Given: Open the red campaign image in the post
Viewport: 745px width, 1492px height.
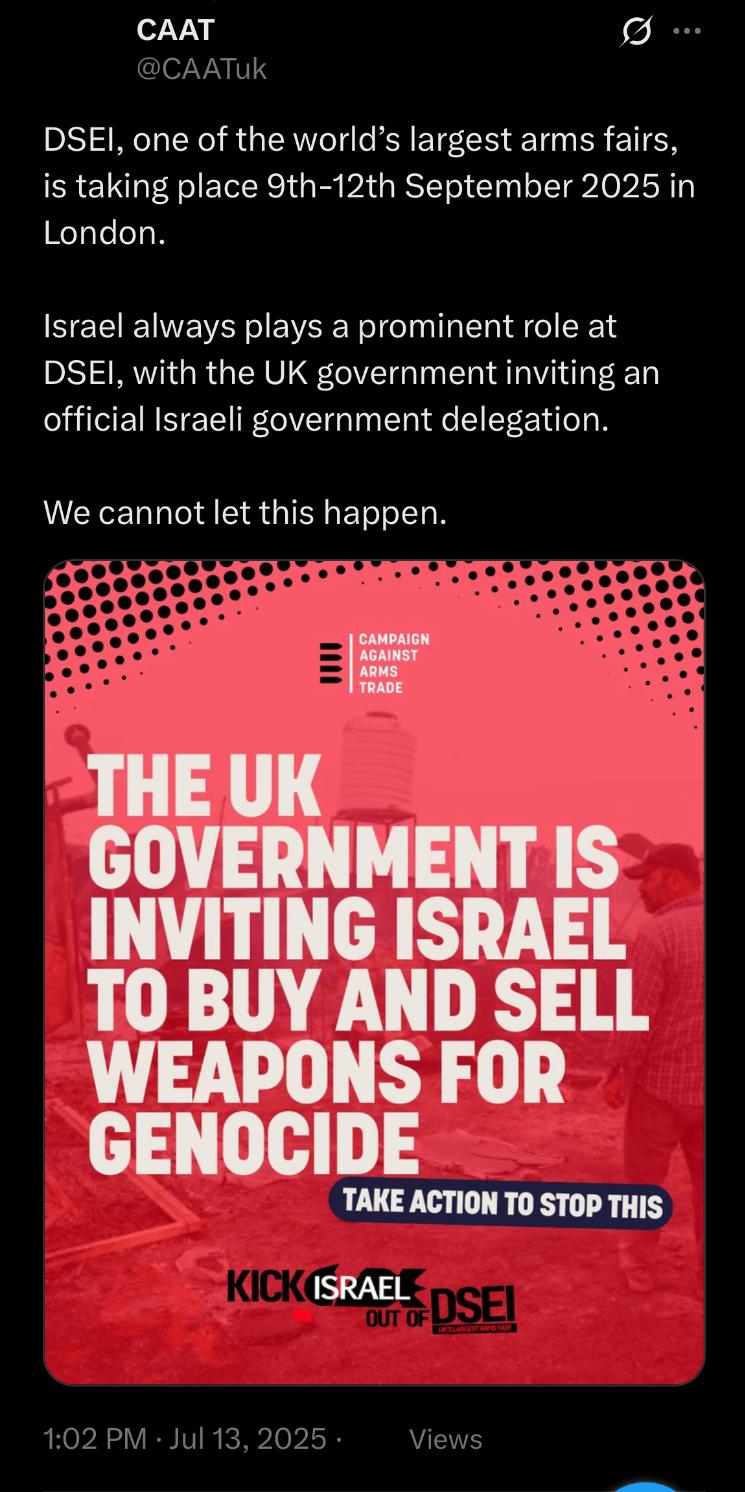Looking at the screenshot, I should pos(374,972).
